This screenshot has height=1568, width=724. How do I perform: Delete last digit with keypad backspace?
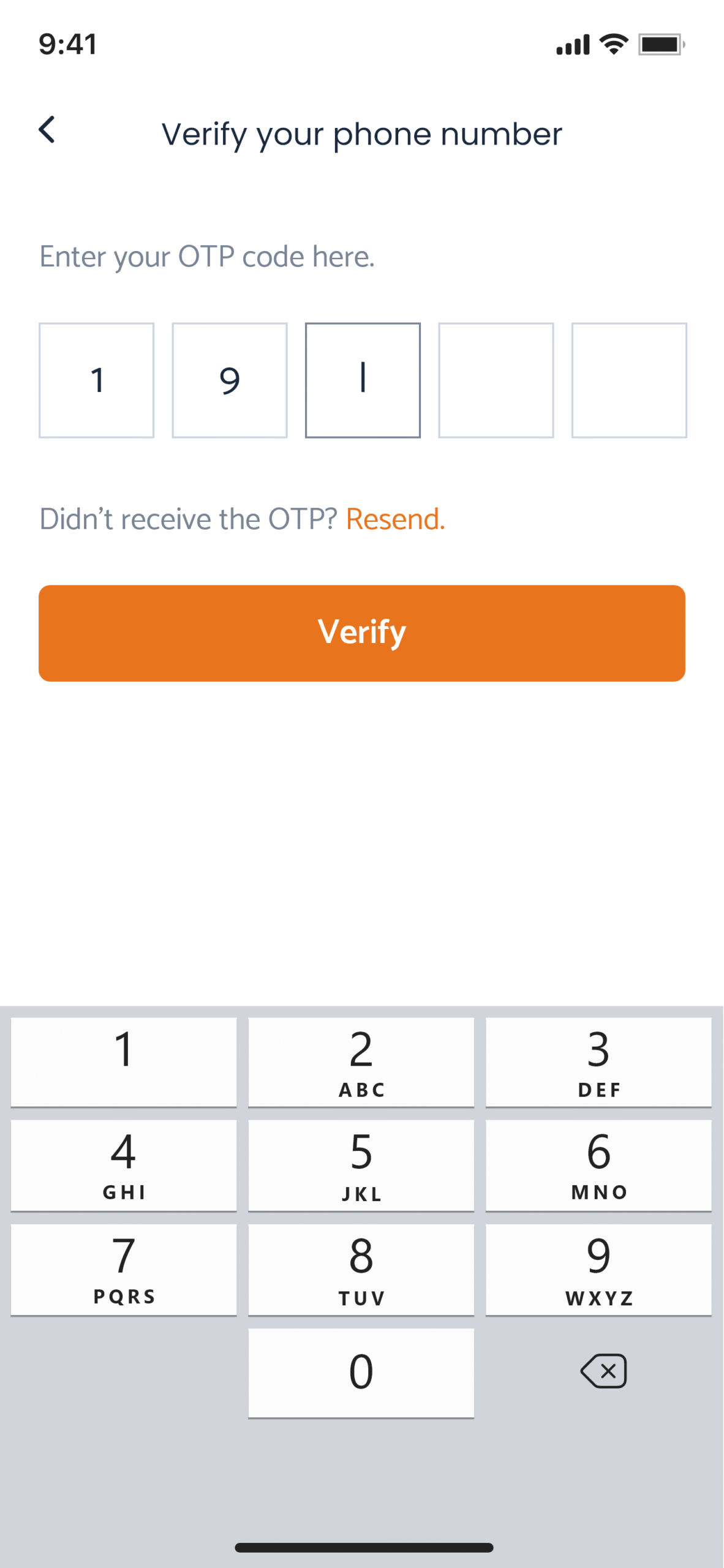coord(603,1371)
